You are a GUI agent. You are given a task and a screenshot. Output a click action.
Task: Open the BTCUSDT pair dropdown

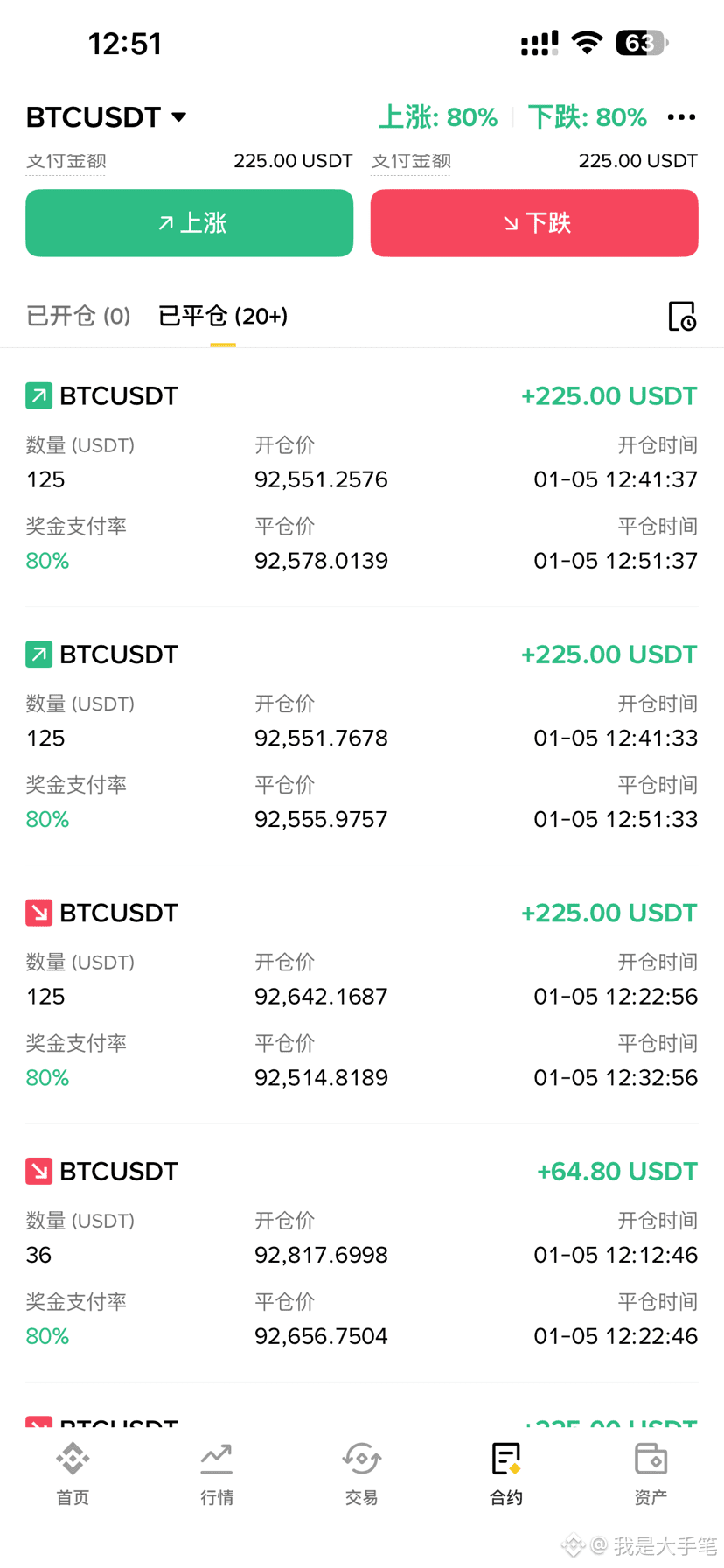[x=107, y=116]
